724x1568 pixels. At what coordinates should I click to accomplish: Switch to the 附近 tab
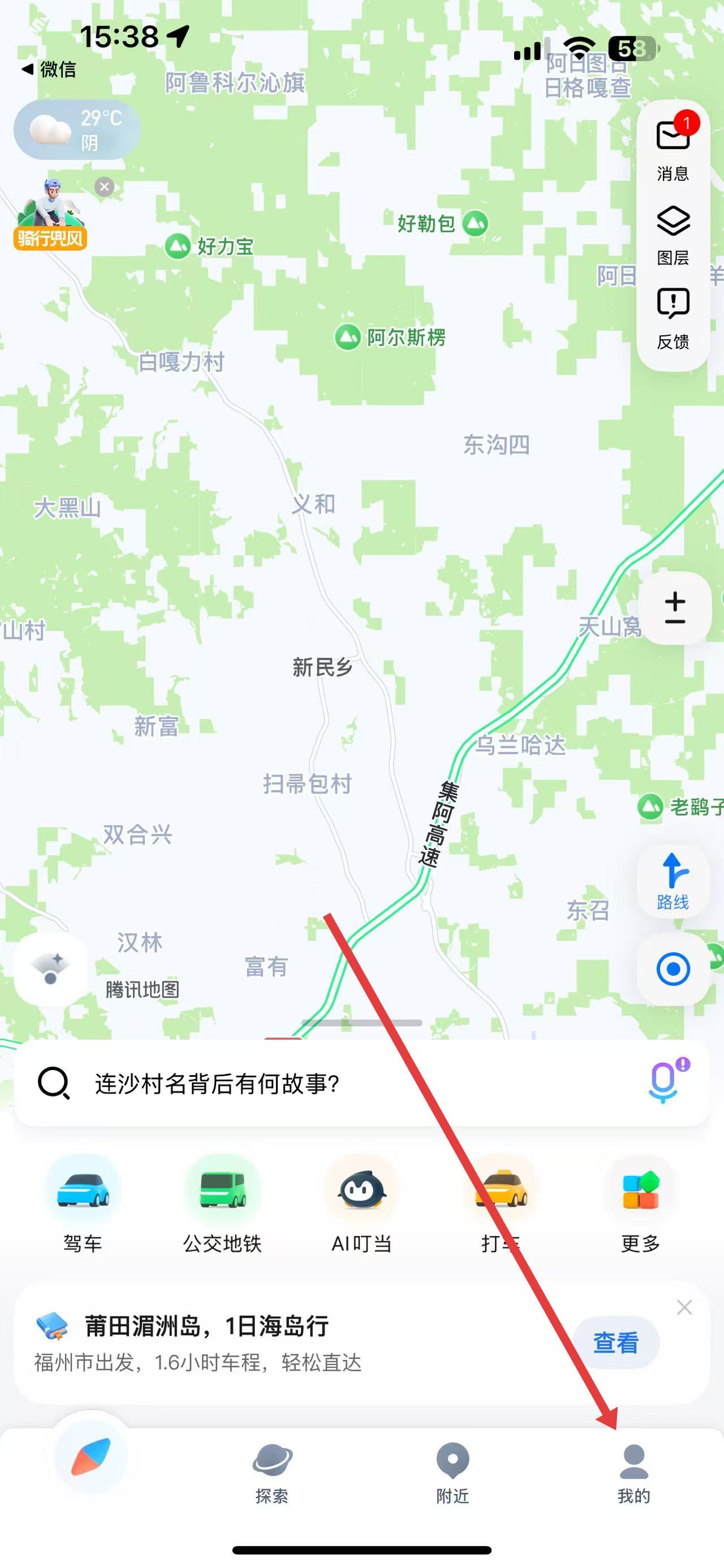tap(453, 1474)
